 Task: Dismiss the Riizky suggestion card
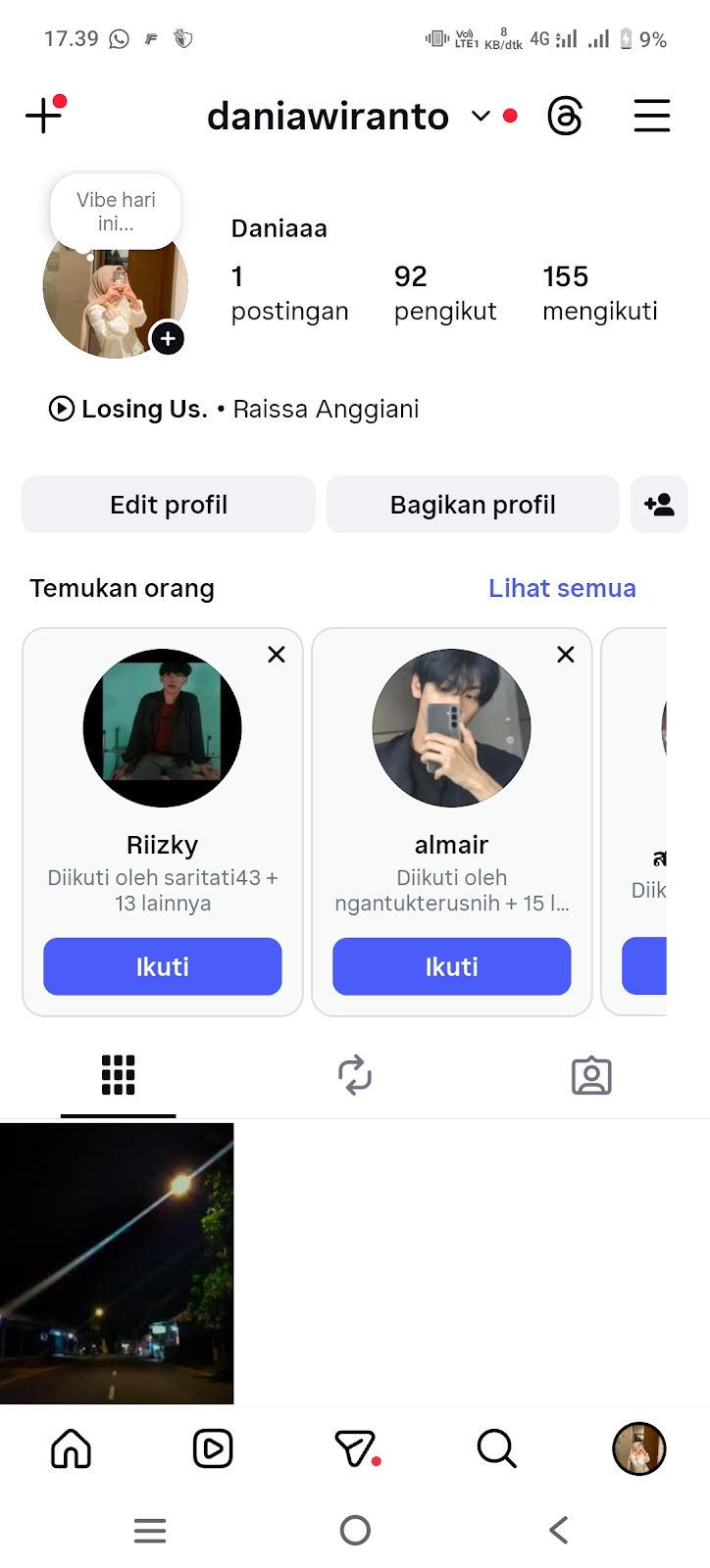coord(277,655)
